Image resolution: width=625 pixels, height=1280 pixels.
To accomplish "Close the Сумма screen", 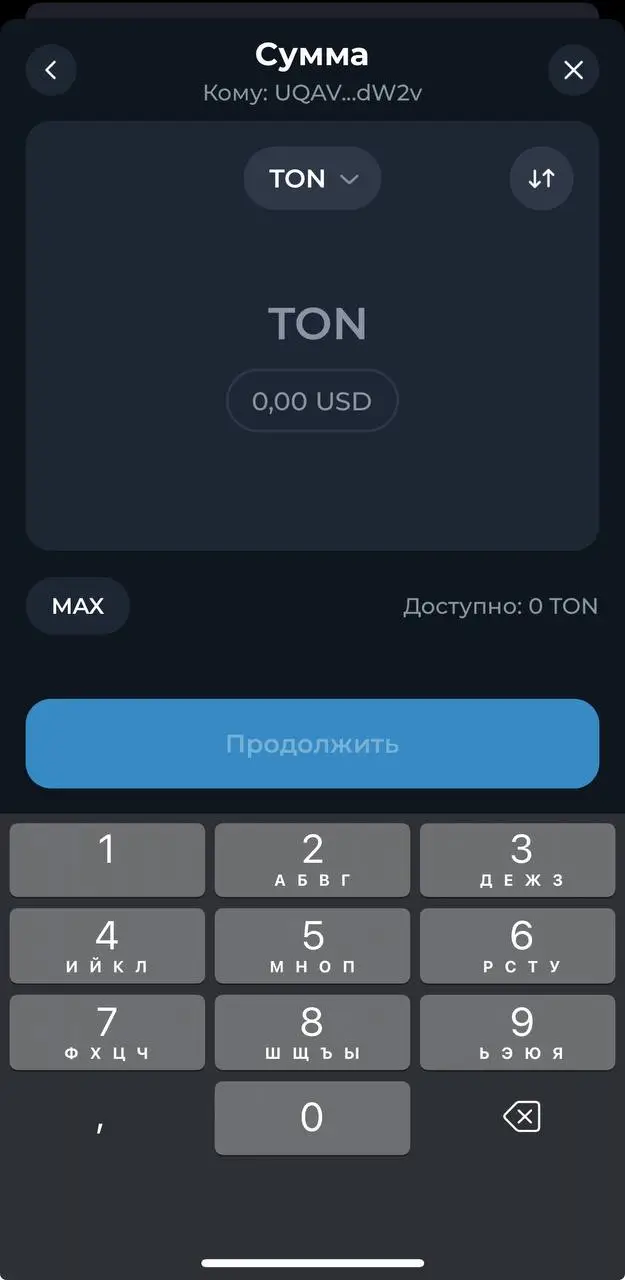I will click(x=573, y=70).
